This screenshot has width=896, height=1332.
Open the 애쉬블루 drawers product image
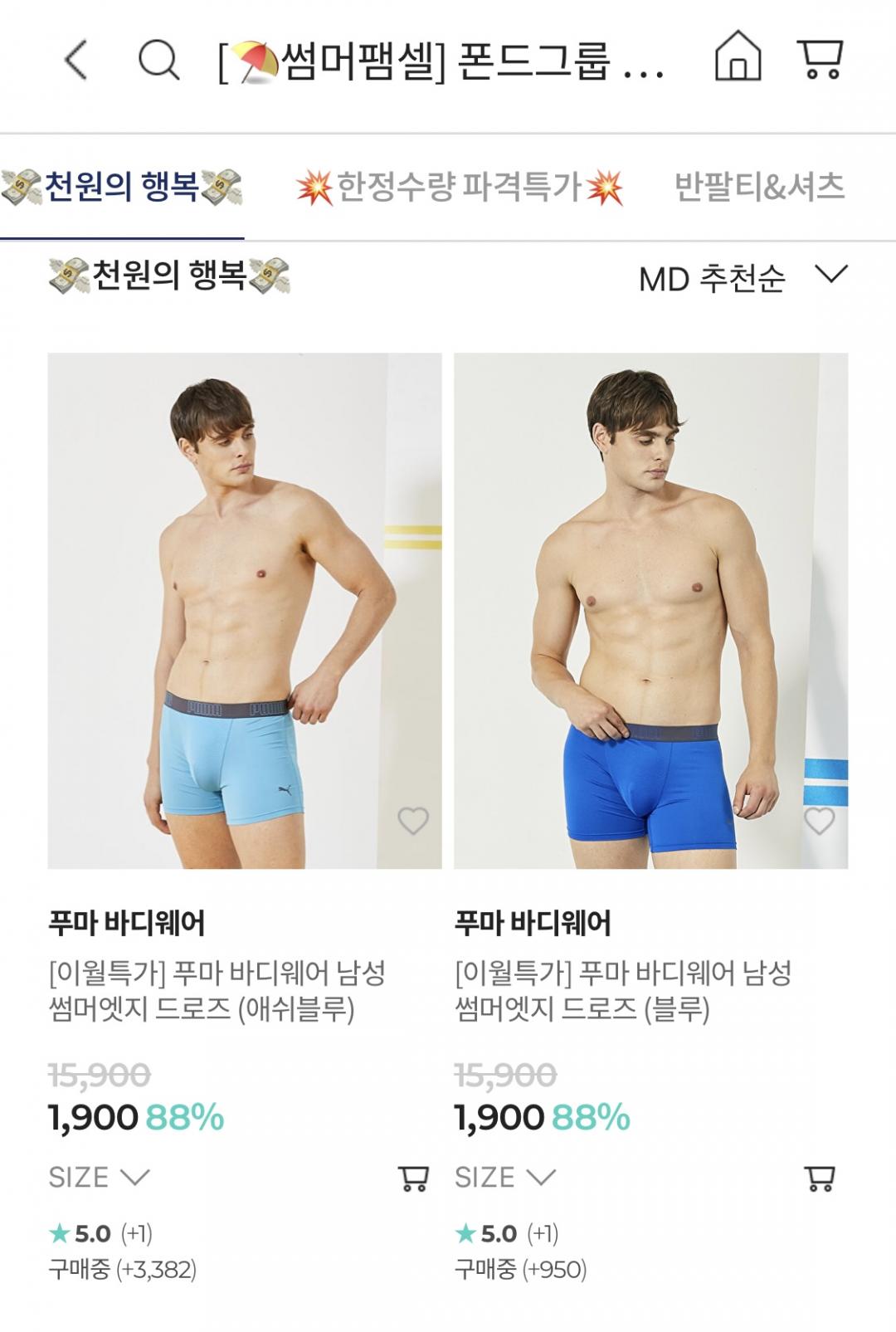[244, 610]
